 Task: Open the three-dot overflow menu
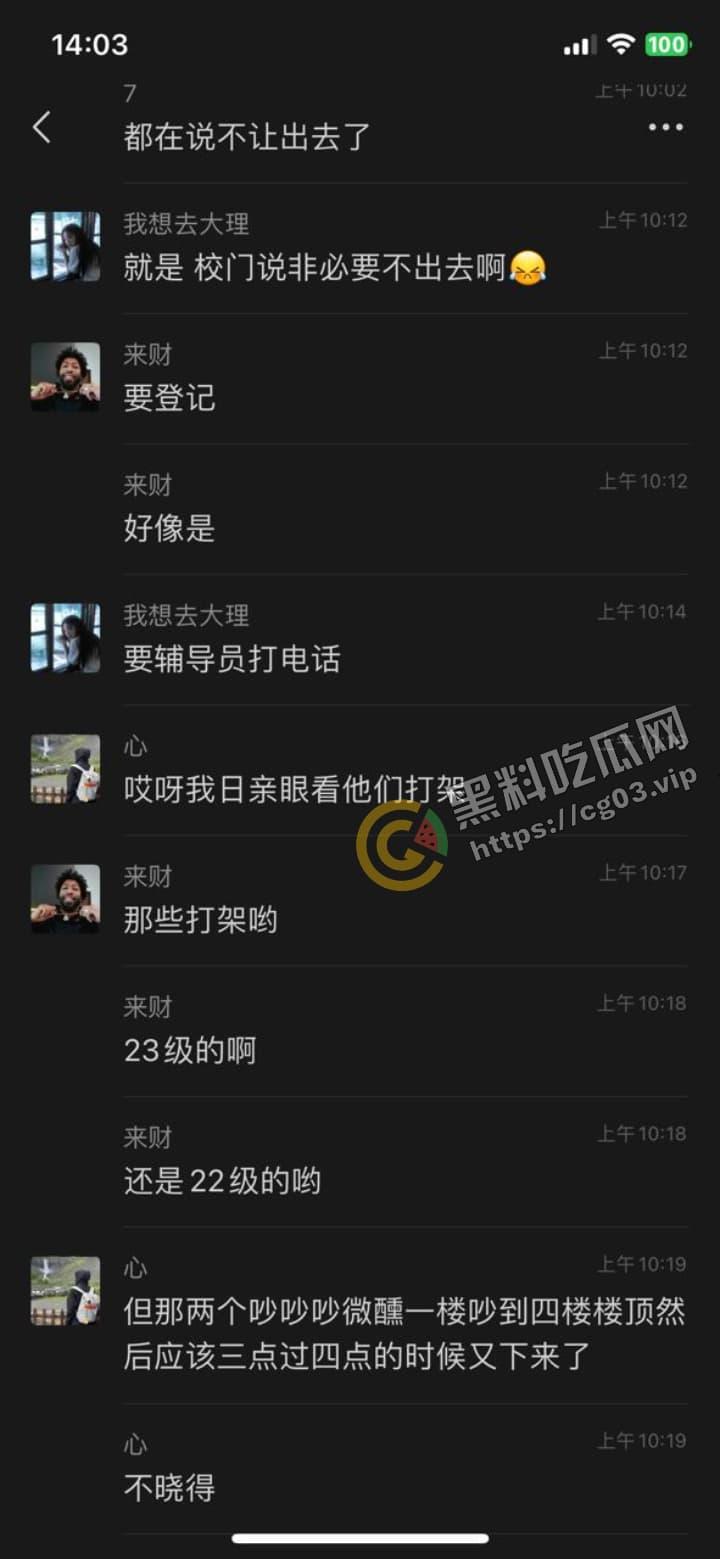665,127
